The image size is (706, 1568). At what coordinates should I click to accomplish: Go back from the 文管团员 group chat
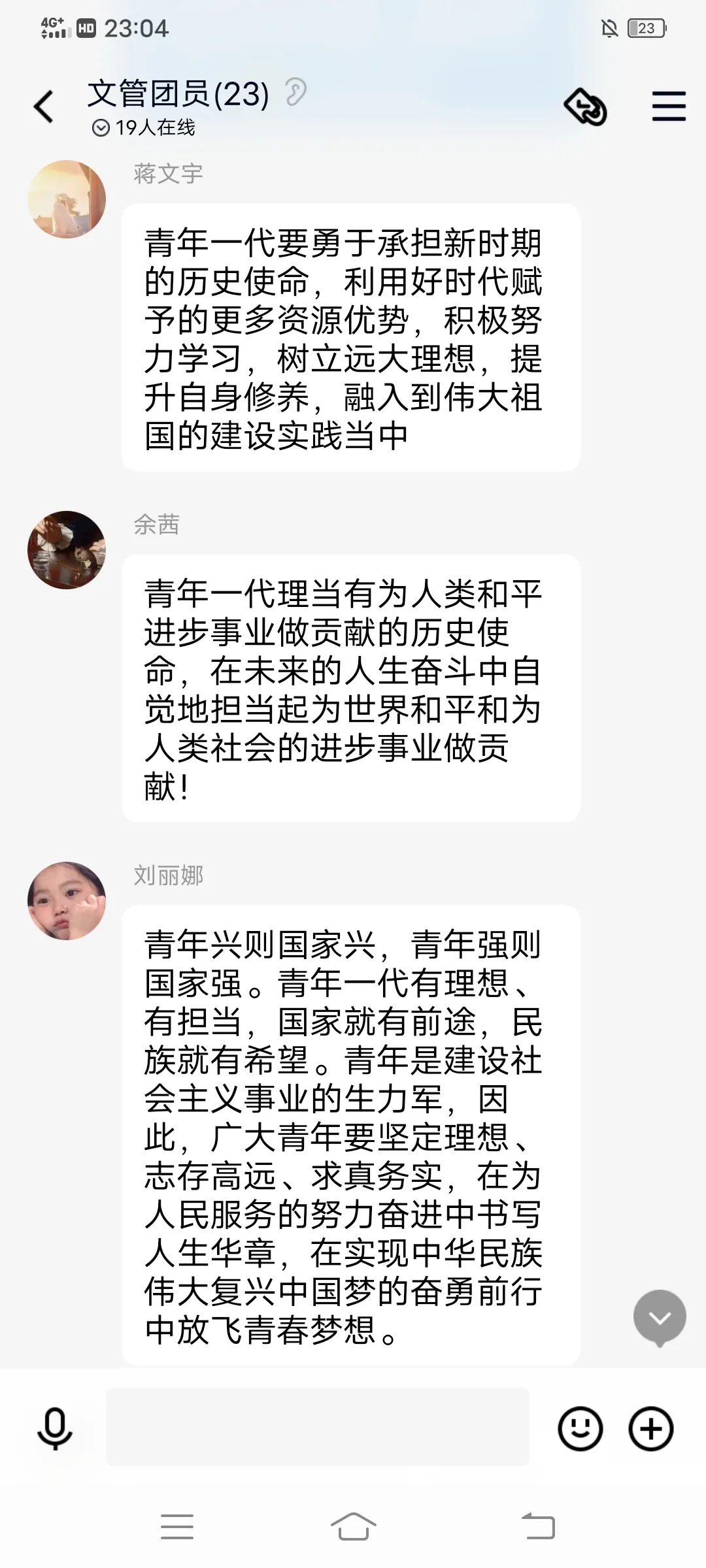coord(44,106)
